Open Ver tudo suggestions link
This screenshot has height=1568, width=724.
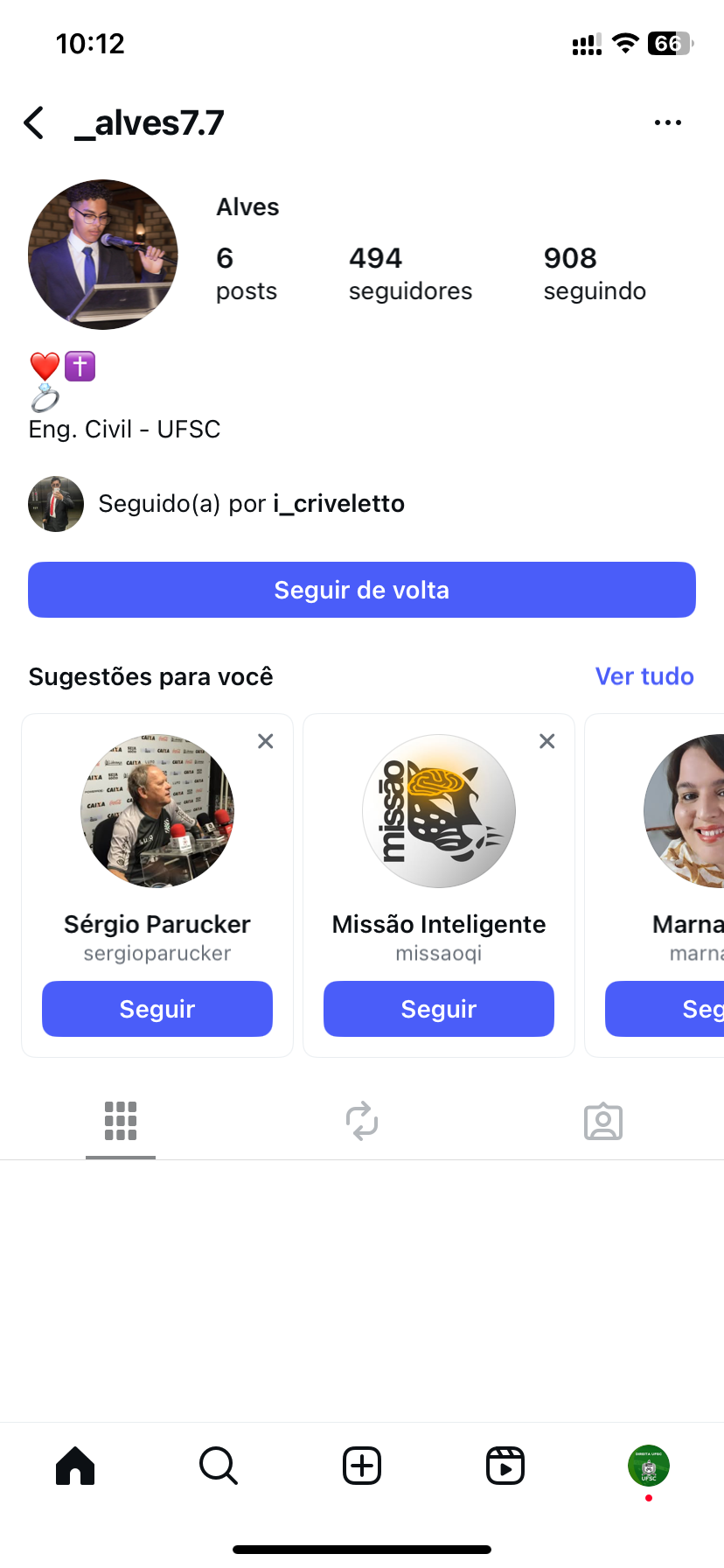tap(644, 676)
